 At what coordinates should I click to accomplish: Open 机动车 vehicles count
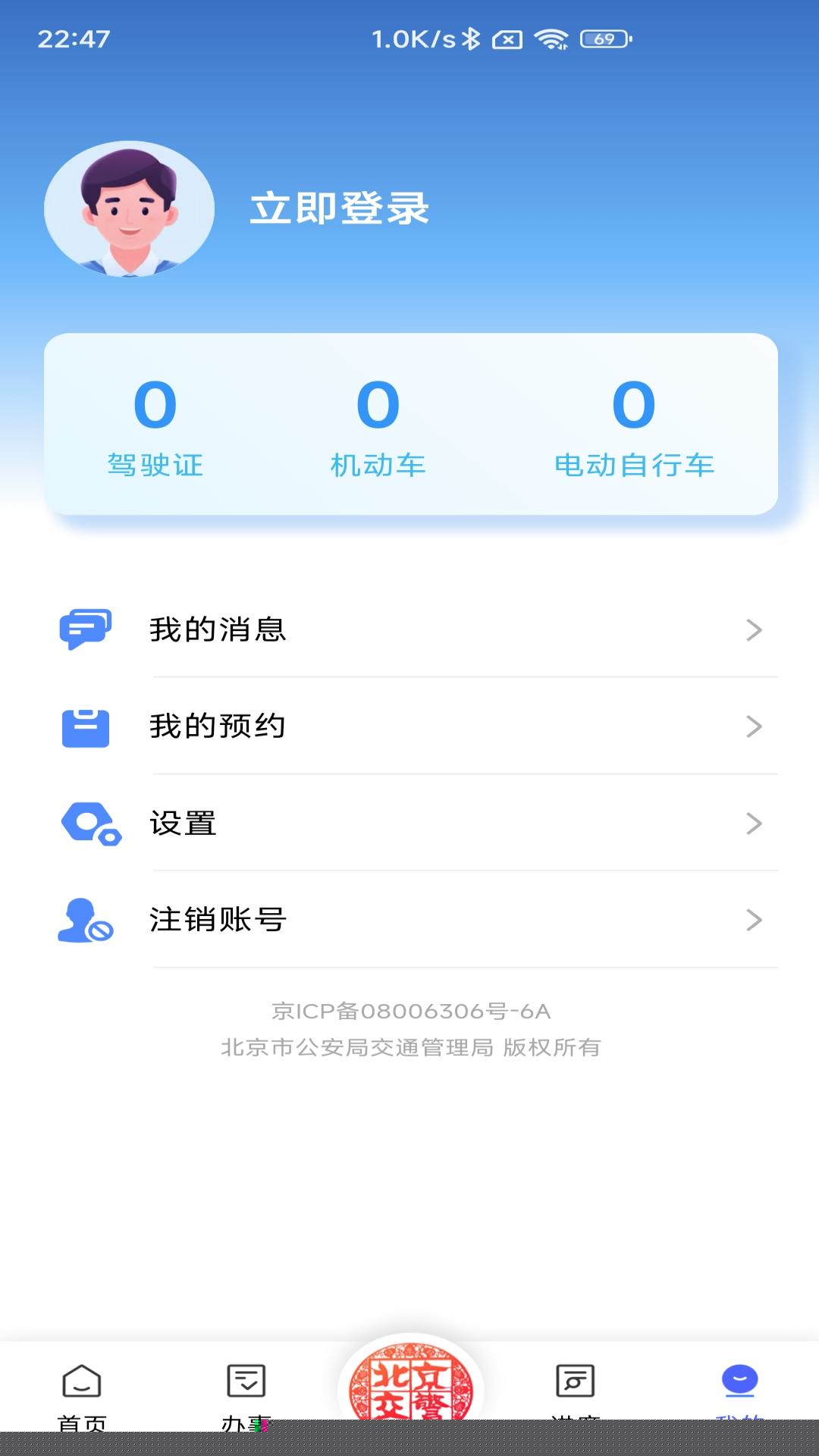click(x=378, y=426)
